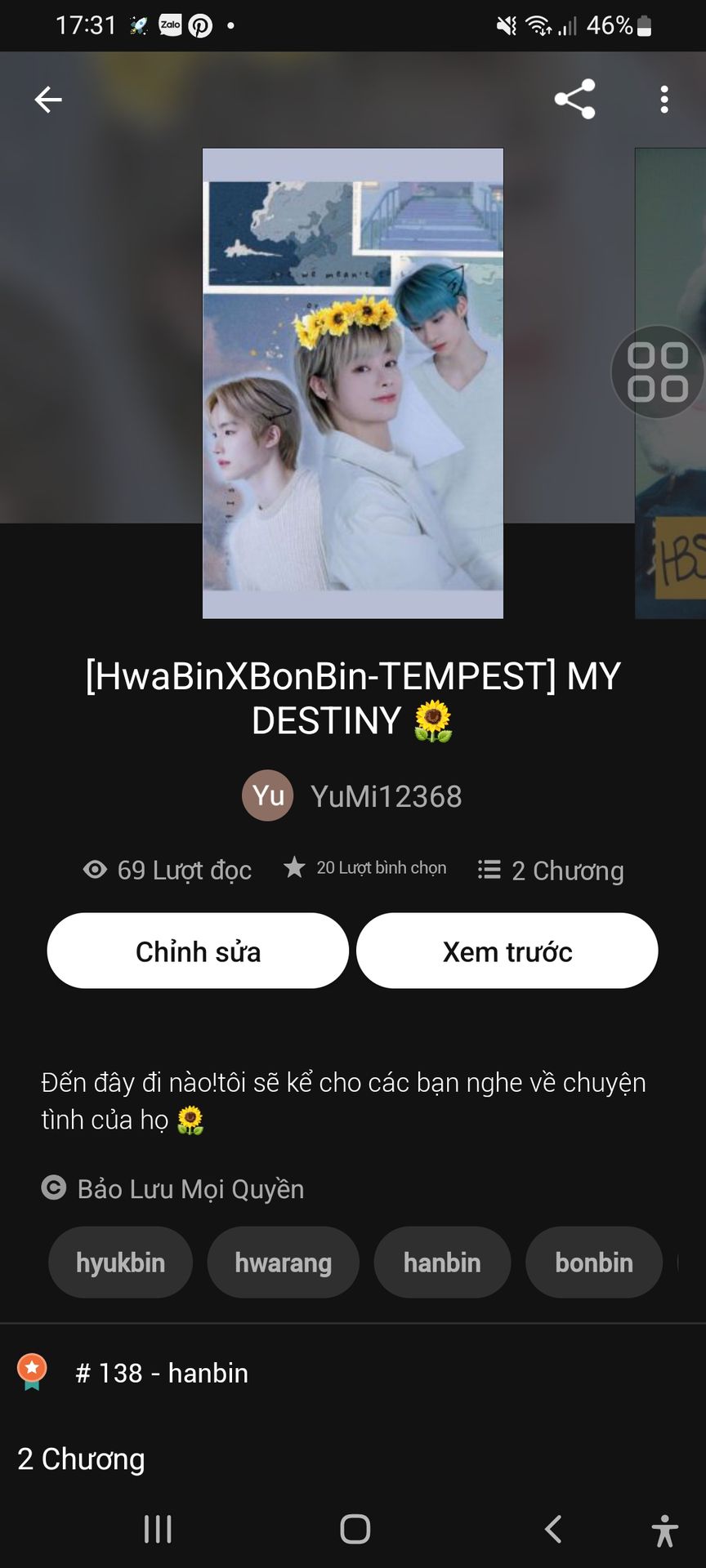Tap the Chỉnh sửa button
This screenshot has height=1568, width=706.
198,951
